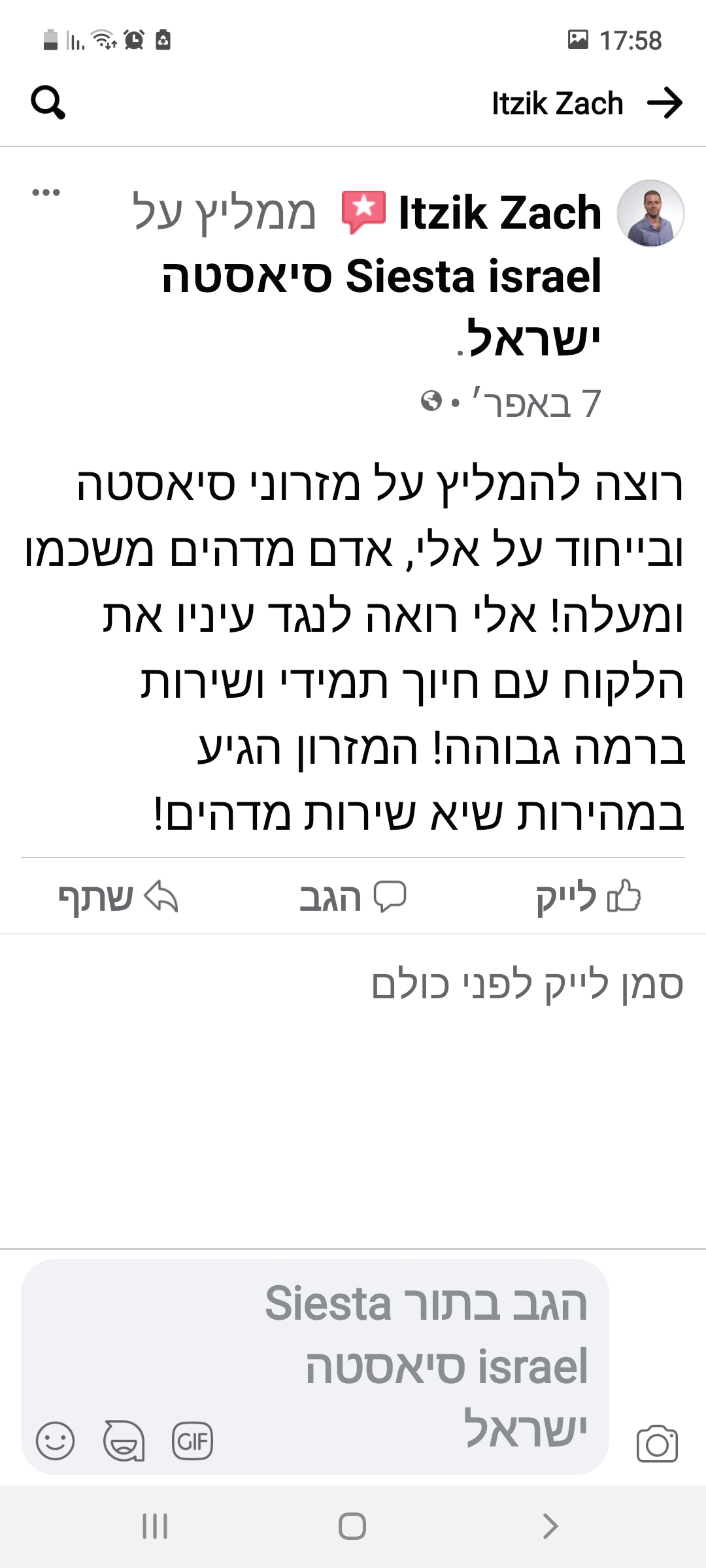Image resolution: width=706 pixels, height=1568 pixels.
Task: Go back using the top arrow
Action: pyautogui.click(x=664, y=103)
